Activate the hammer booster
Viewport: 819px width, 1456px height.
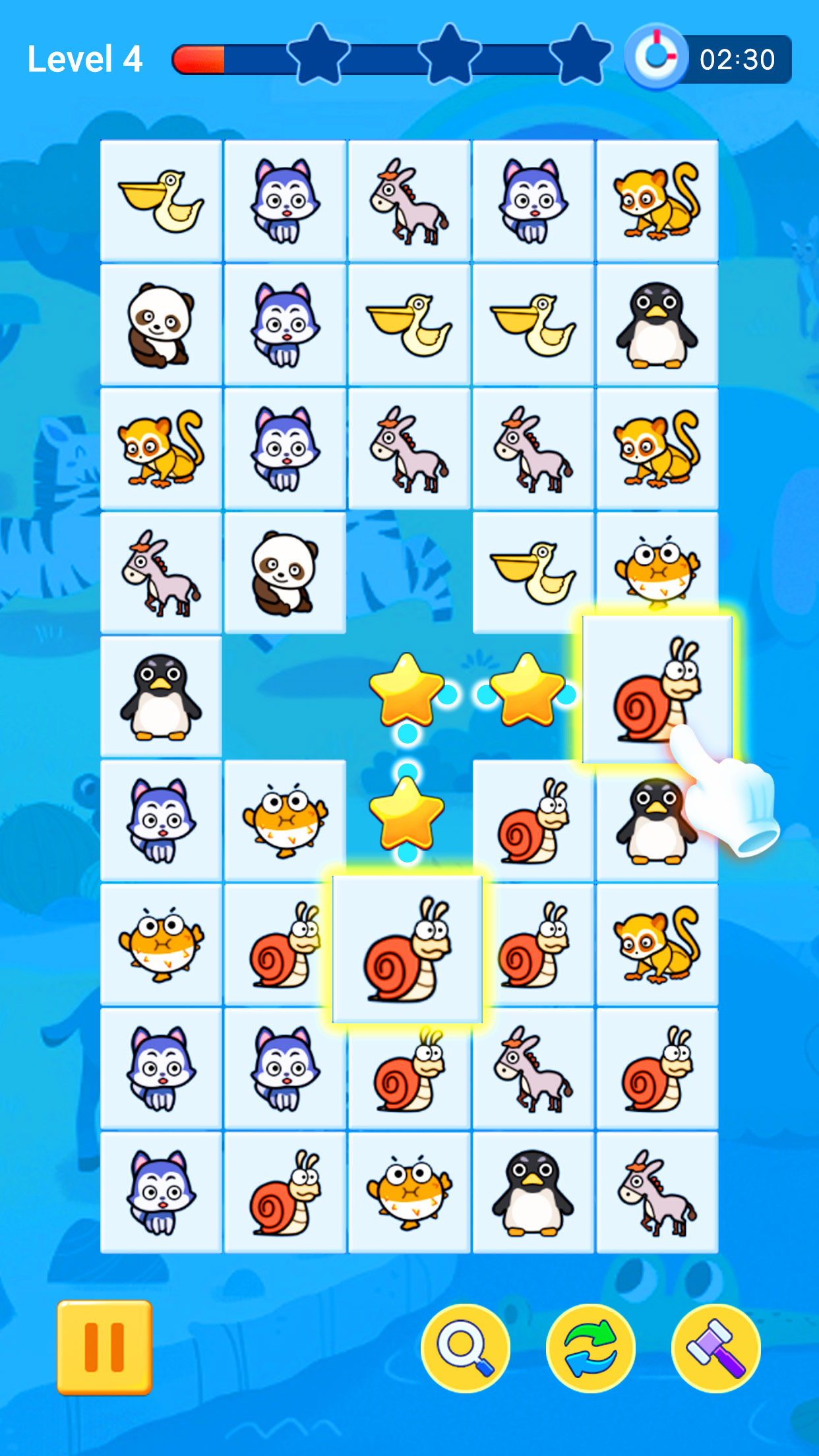tap(715, 1348)
